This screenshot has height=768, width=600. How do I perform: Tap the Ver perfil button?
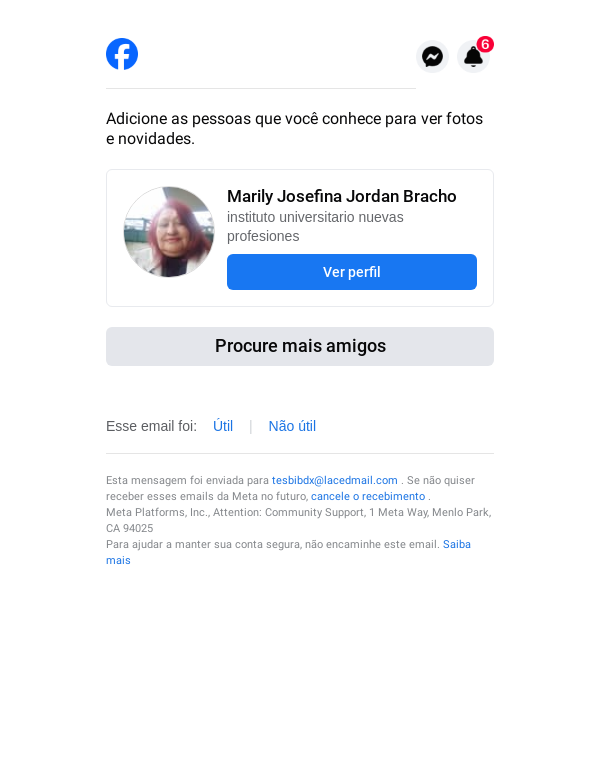click(x=351, y=272)
